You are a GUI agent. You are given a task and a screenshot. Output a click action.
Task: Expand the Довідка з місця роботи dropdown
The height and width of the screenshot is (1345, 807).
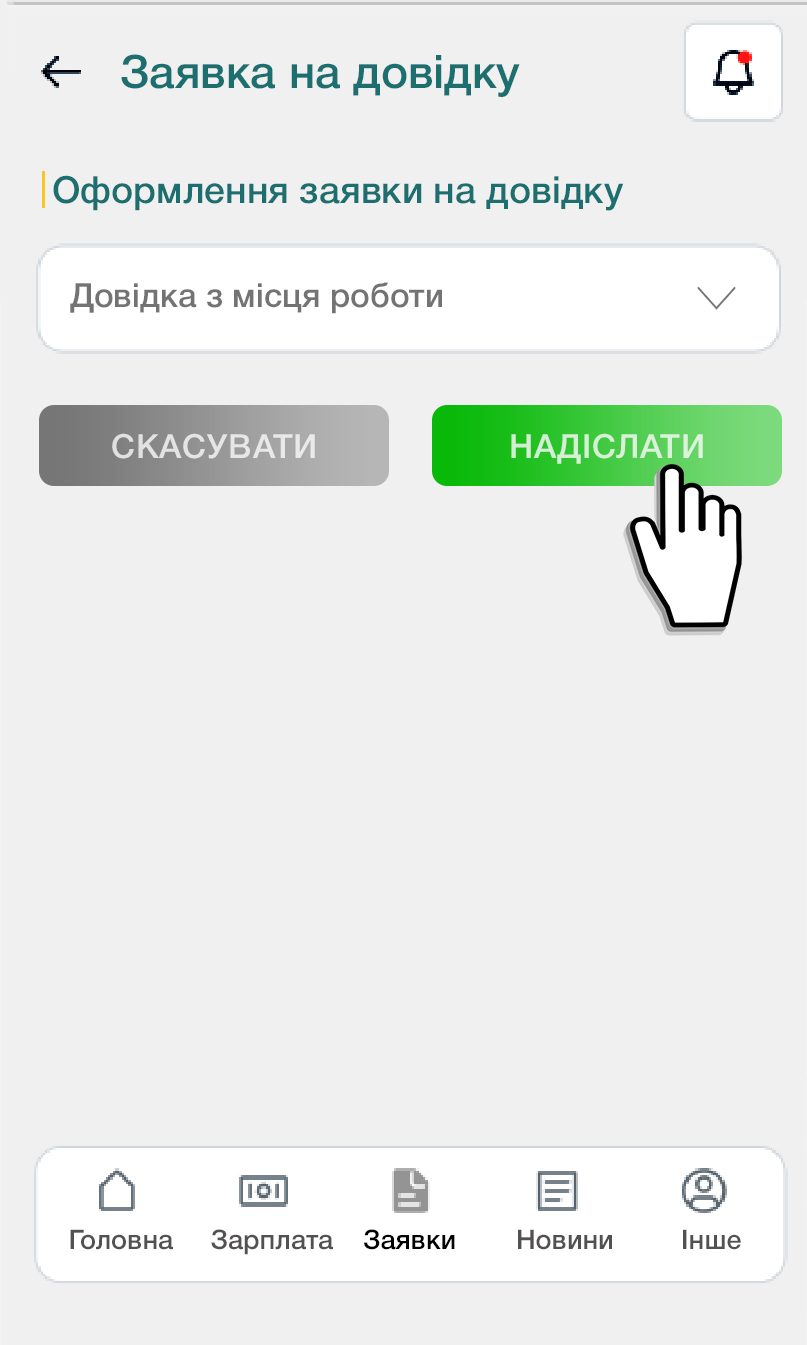click(408, 298)
